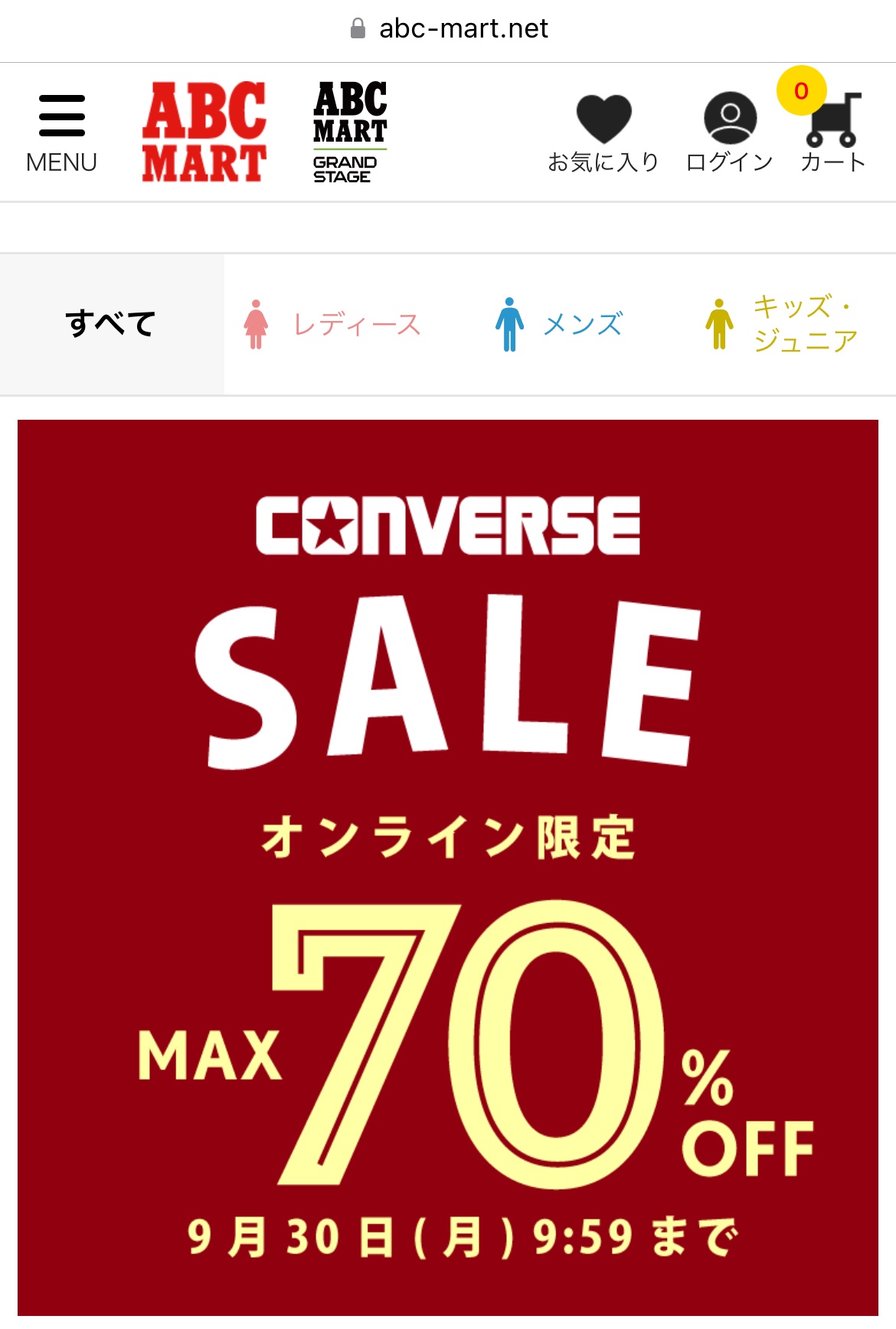Open ABC MART Grand Stage link
This screenshot has height=1329, width=896.
350,132
